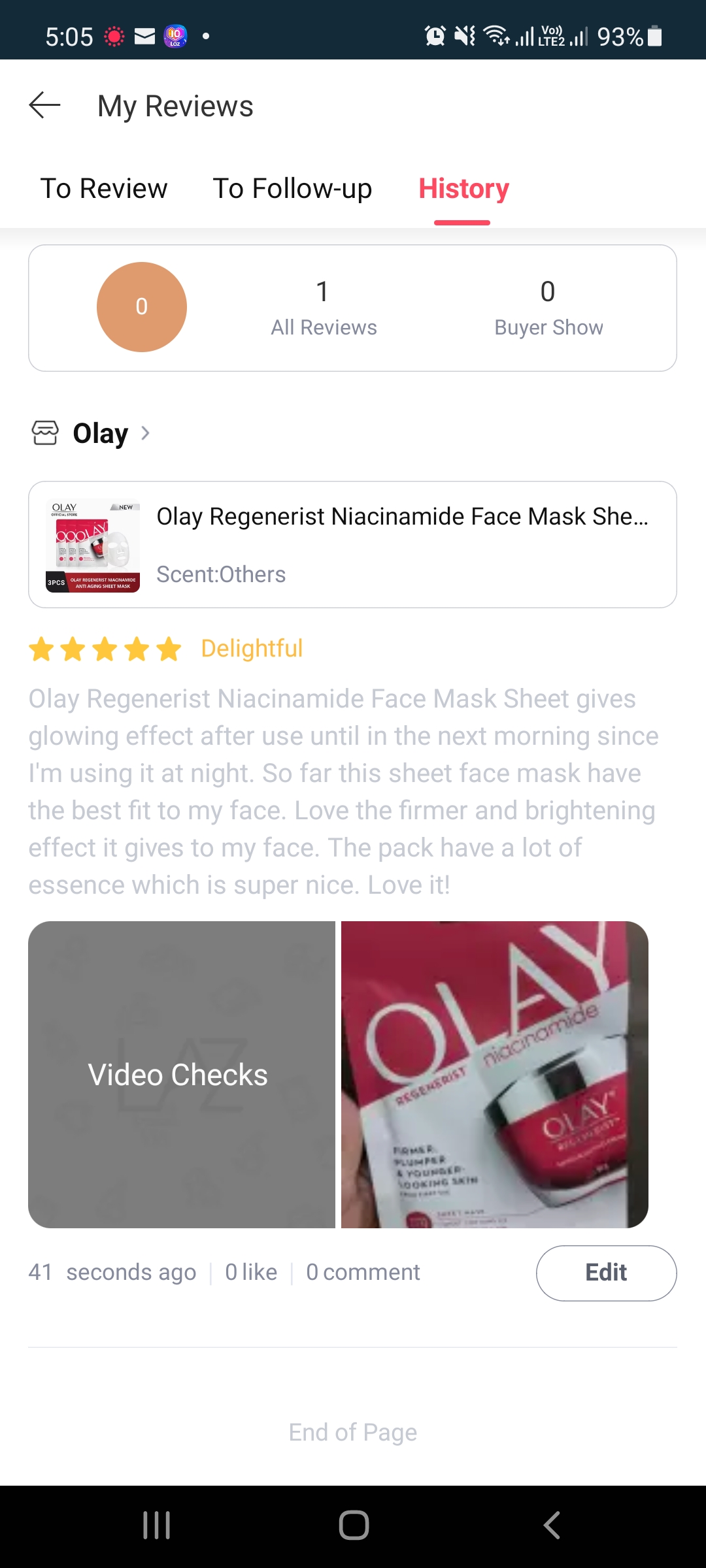Open the Olay store link
The height and width of the screenshot is (1568, 706).
click(x=92, y=433)
